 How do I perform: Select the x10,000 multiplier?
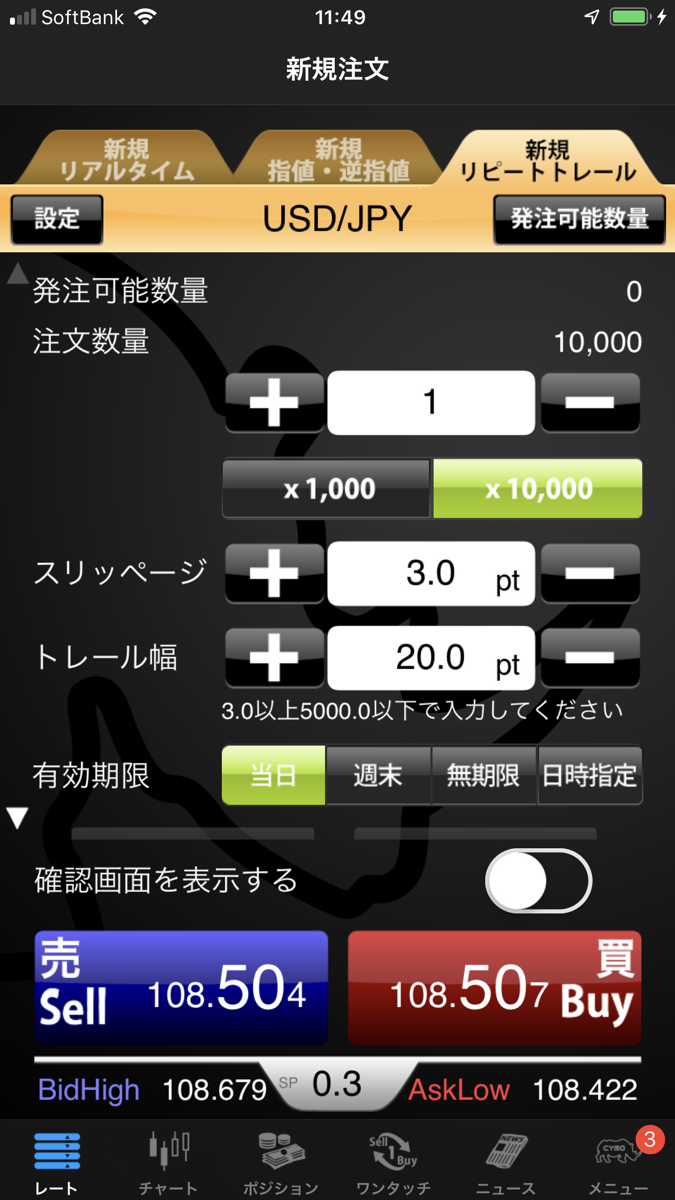tap(537, 489)
